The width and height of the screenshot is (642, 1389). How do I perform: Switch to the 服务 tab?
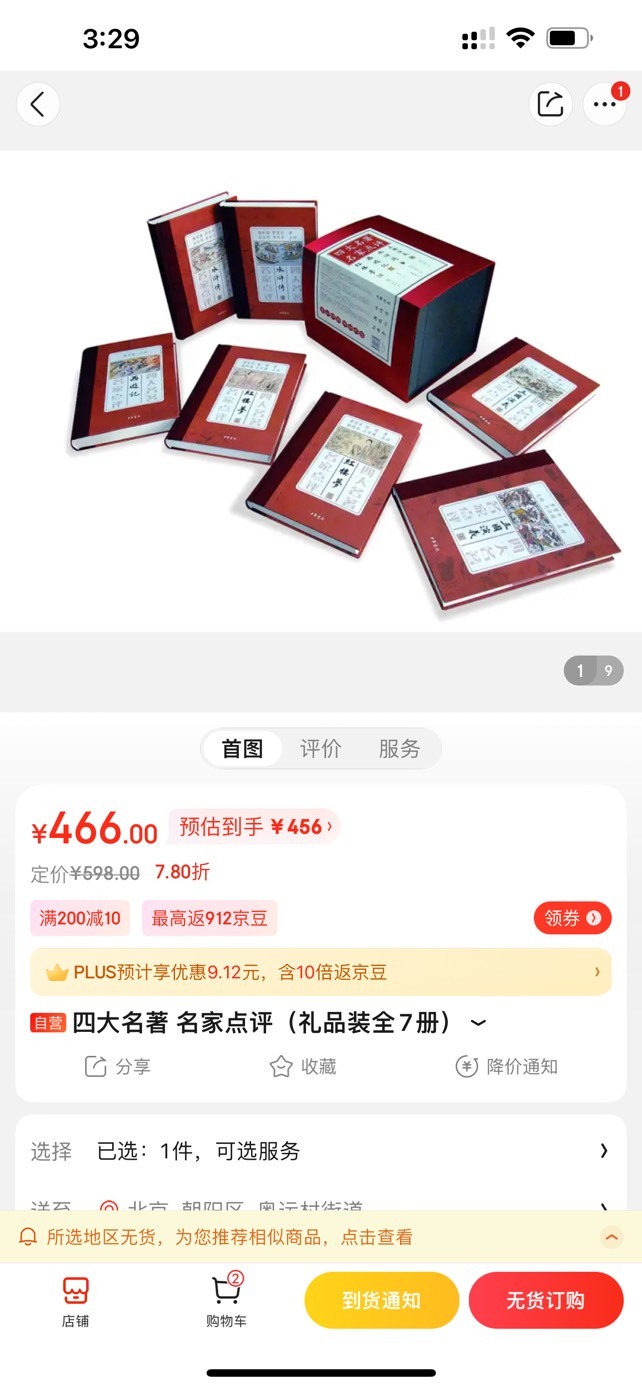pos(399,749)
